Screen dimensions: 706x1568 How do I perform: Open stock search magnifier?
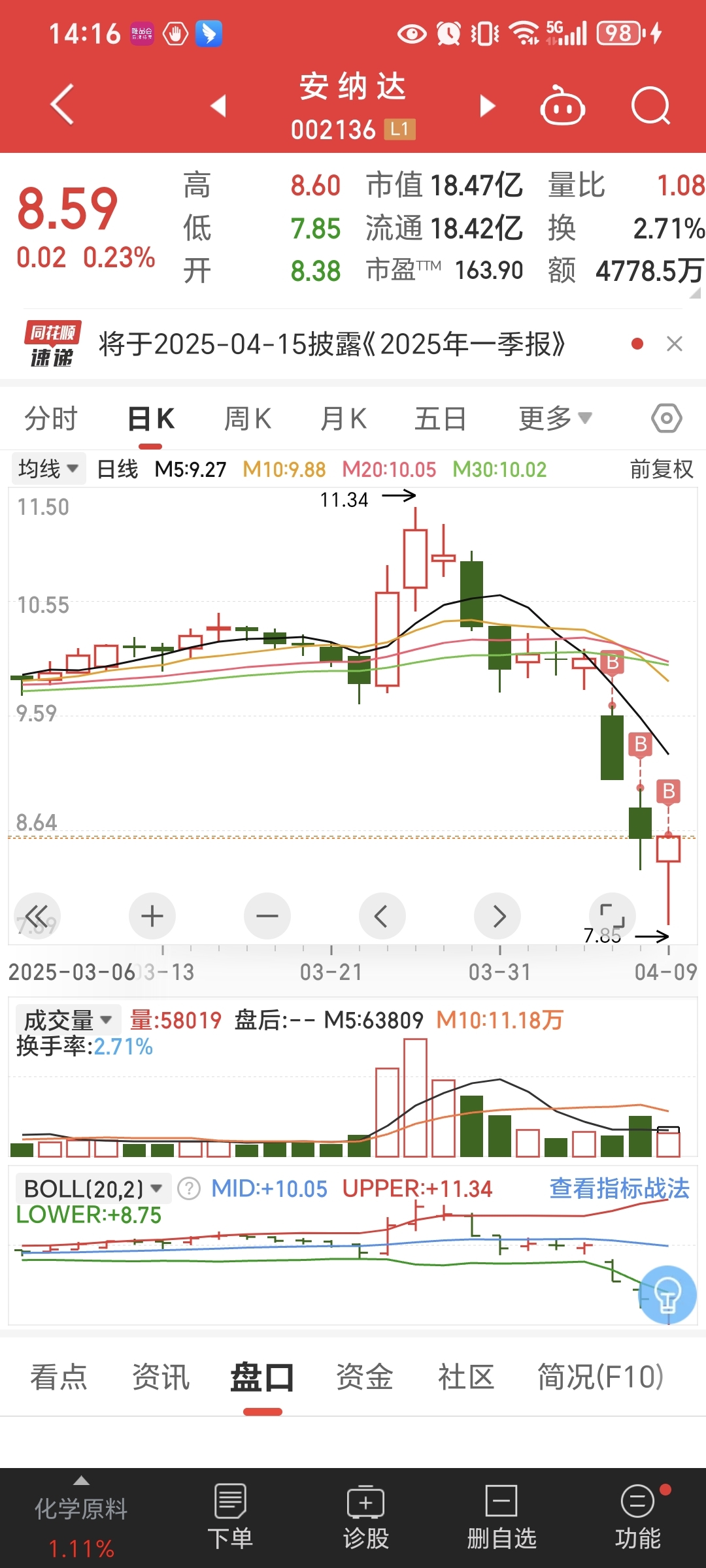(651, 105)
